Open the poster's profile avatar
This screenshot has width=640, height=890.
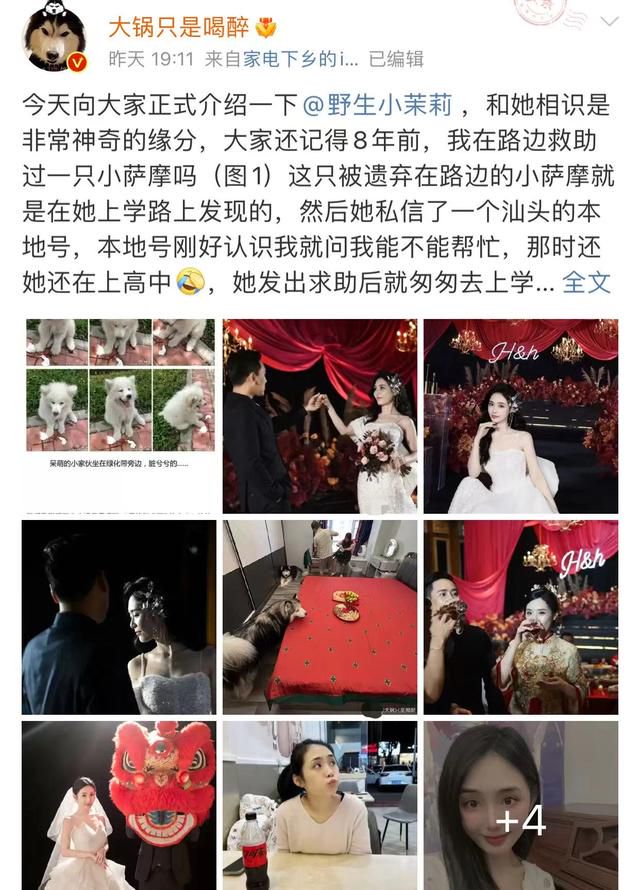55,37
